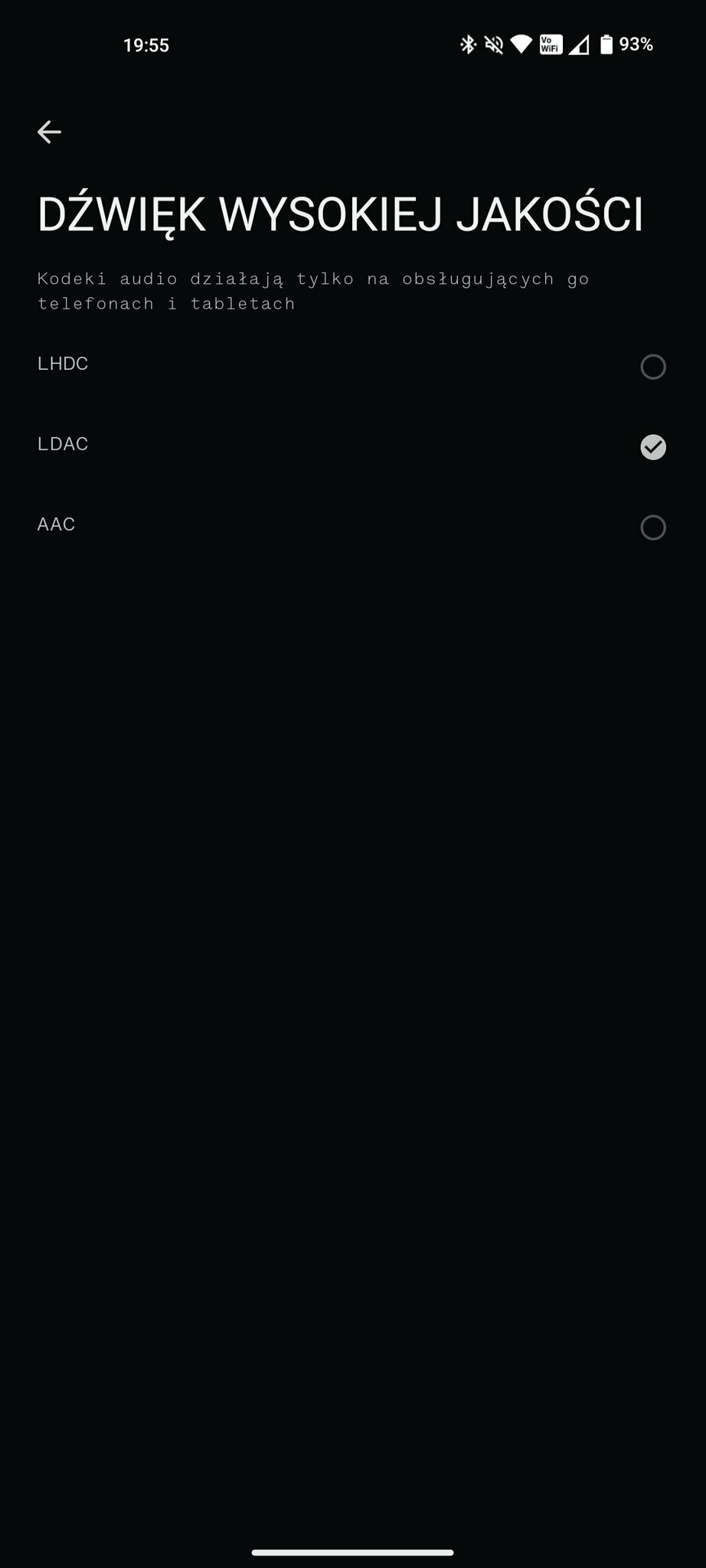
Task: Switch the codec to AAC
Action: coord(353,527)
